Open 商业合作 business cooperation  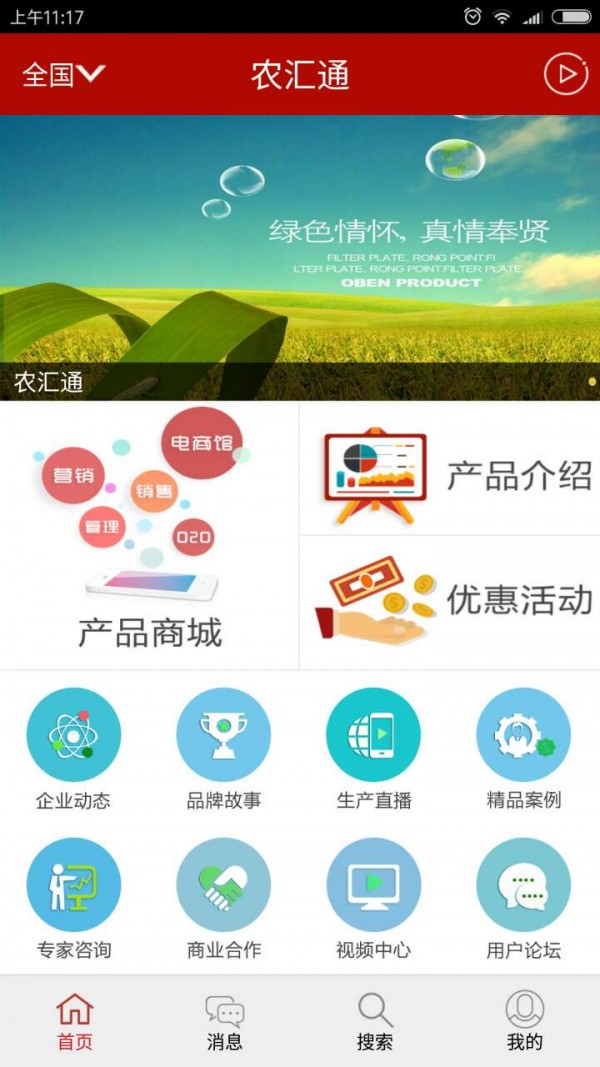point(224,898)
